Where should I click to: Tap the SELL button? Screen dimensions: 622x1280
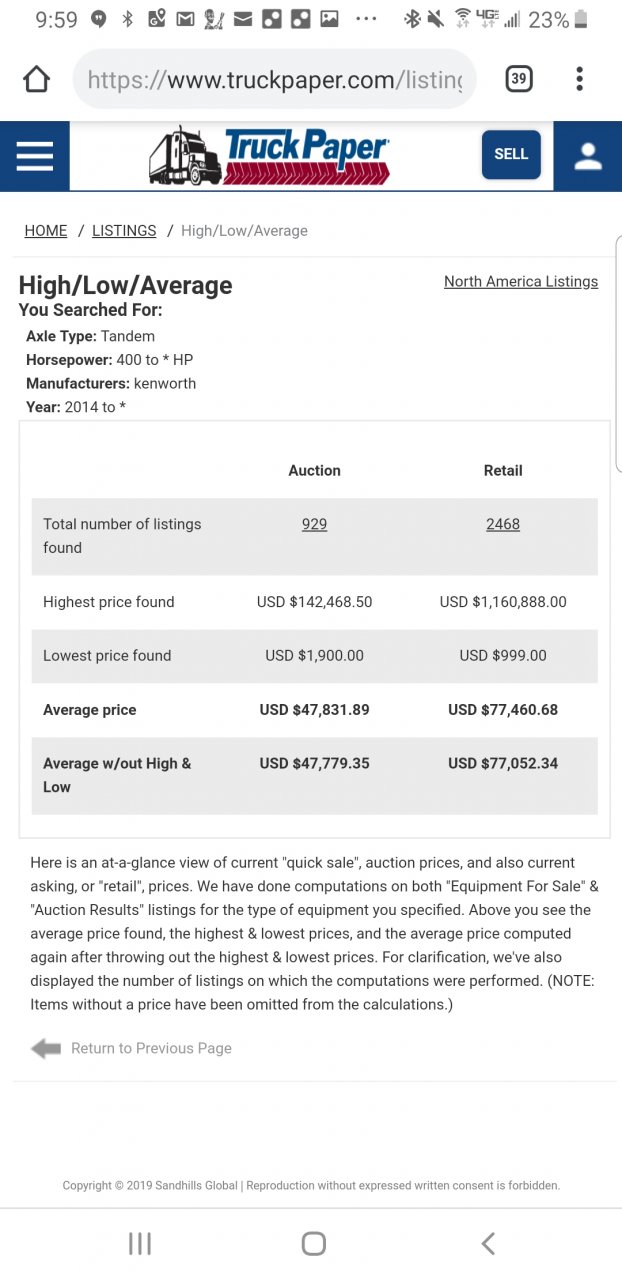pyautogui.click(x=511, y=155)
